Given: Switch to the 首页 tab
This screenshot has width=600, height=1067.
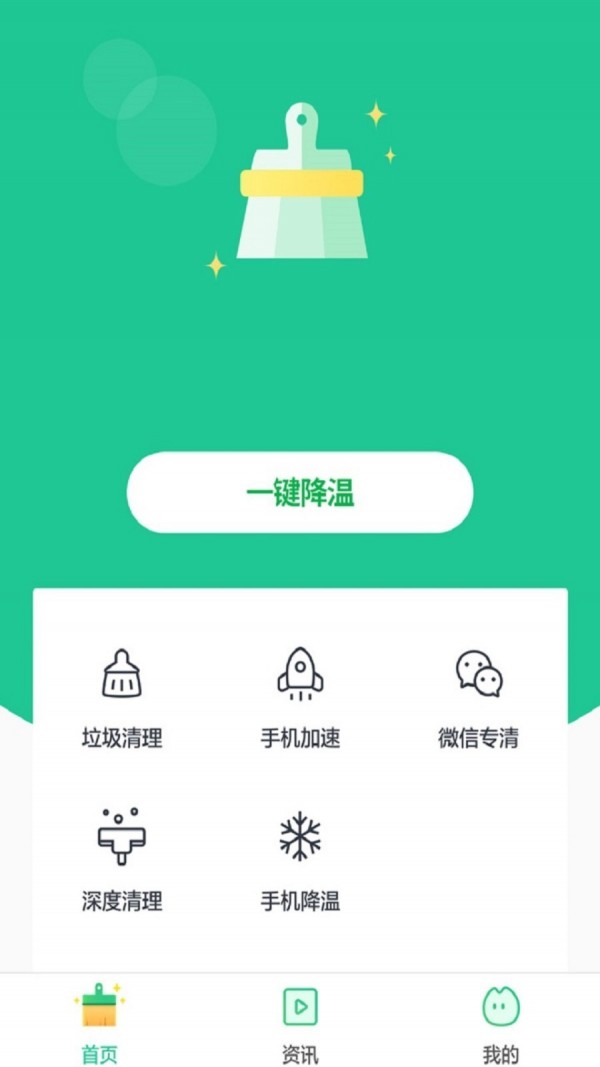Looking at the screenshot, I should (x=100, y=1023).
